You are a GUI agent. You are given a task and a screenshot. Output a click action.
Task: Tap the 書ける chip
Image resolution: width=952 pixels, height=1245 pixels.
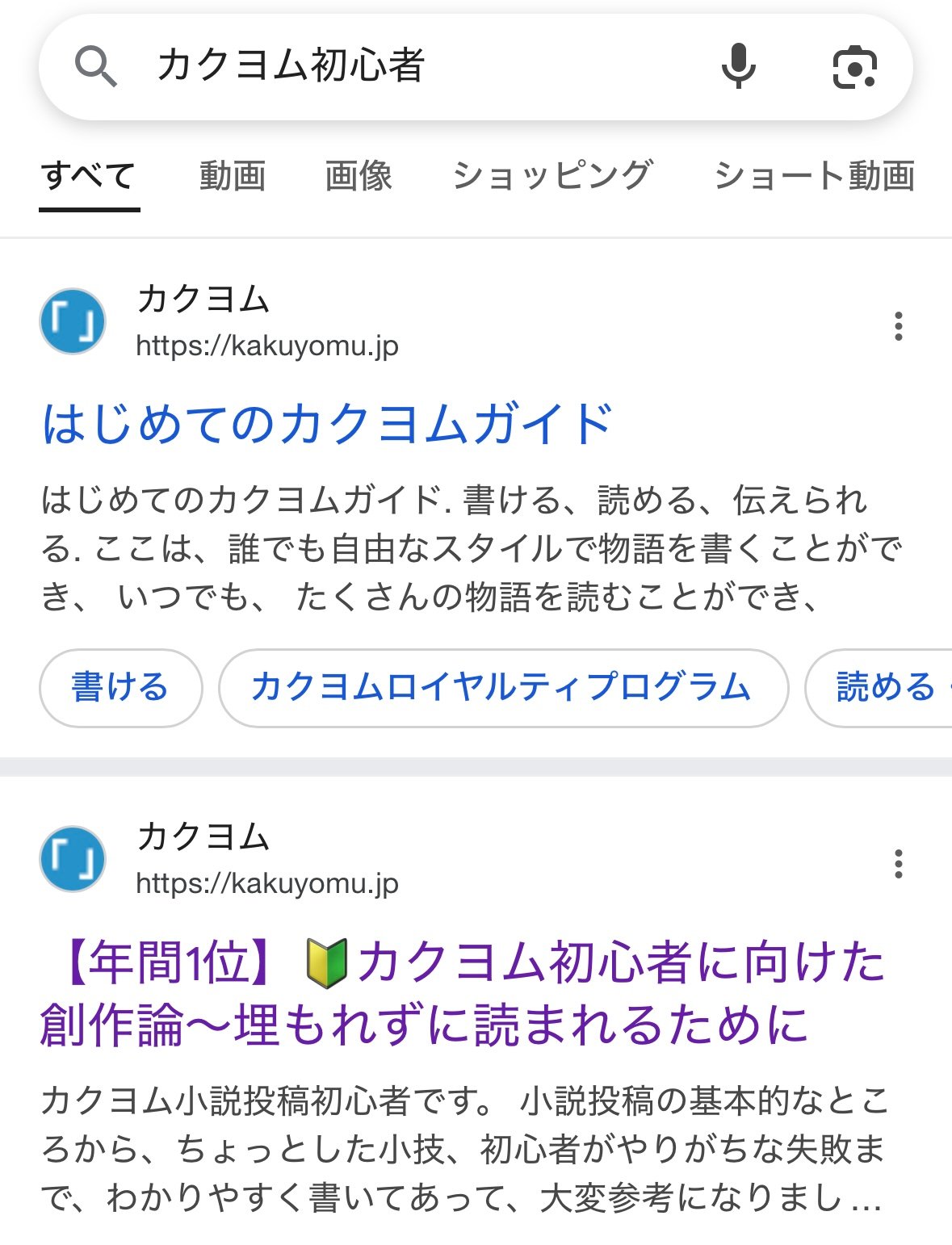click(x=120, y=688)
